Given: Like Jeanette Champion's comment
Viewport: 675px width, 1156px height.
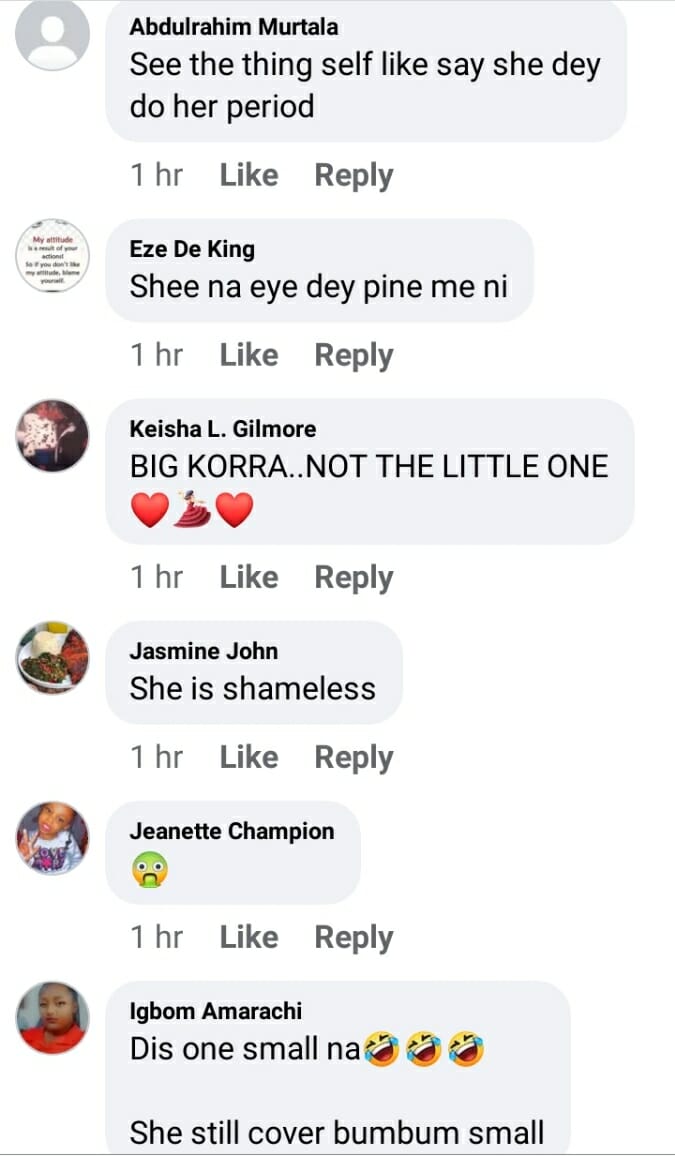Looking at the screenshot, I should [248, 938].
